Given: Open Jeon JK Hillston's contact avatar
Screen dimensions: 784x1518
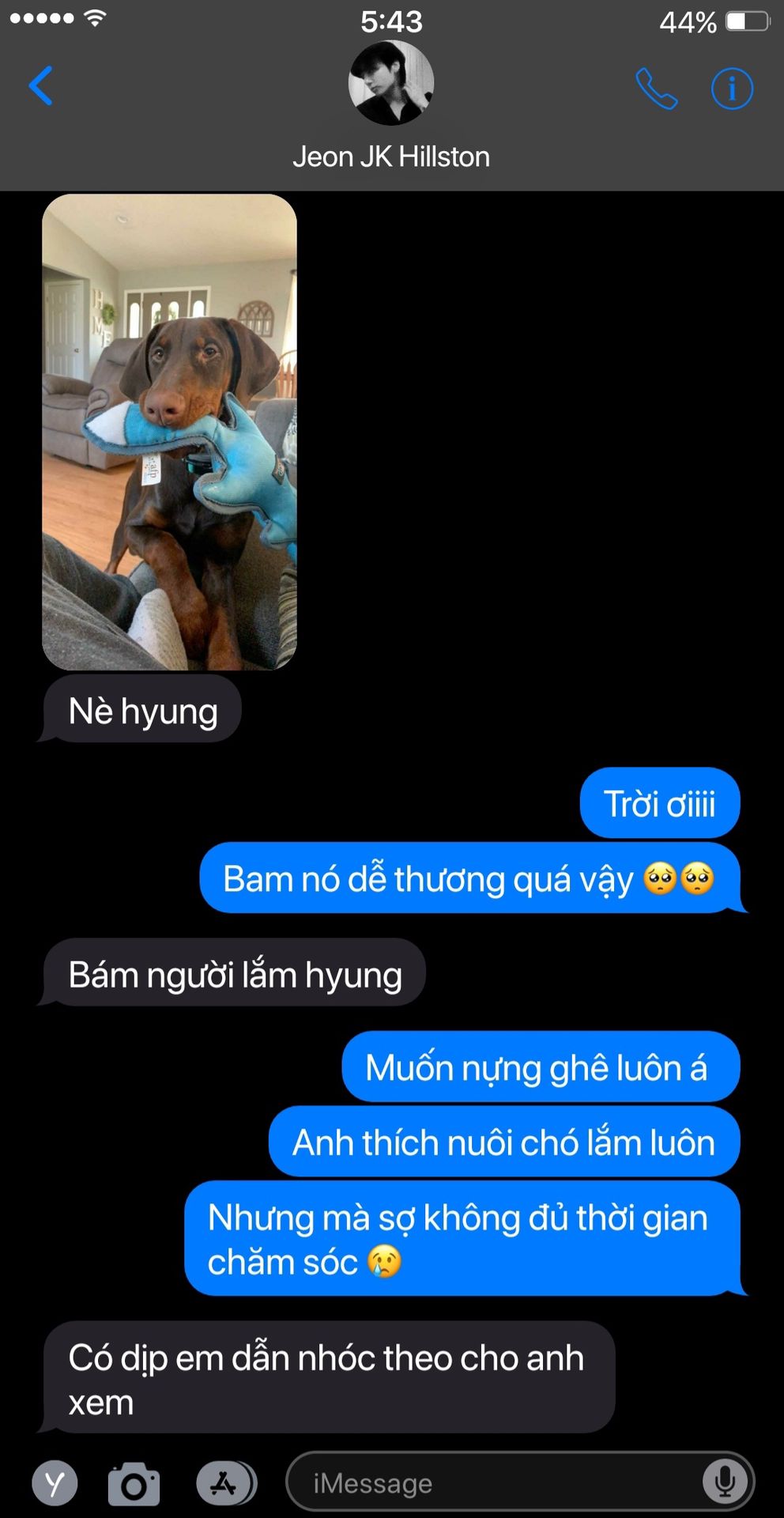Looking at the screenshot, I should point(391,84).
